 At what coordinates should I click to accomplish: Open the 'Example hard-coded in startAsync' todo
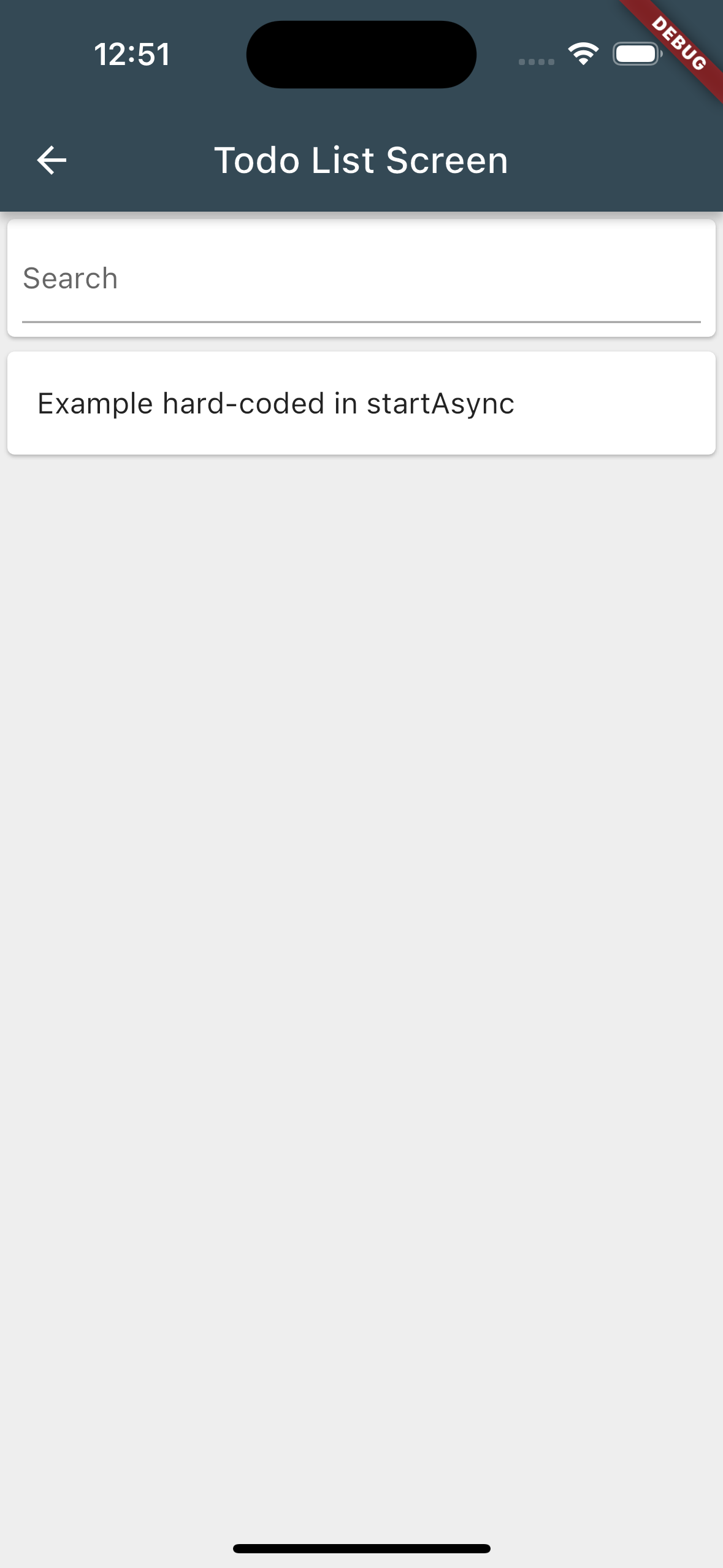(x=361, y=403)
